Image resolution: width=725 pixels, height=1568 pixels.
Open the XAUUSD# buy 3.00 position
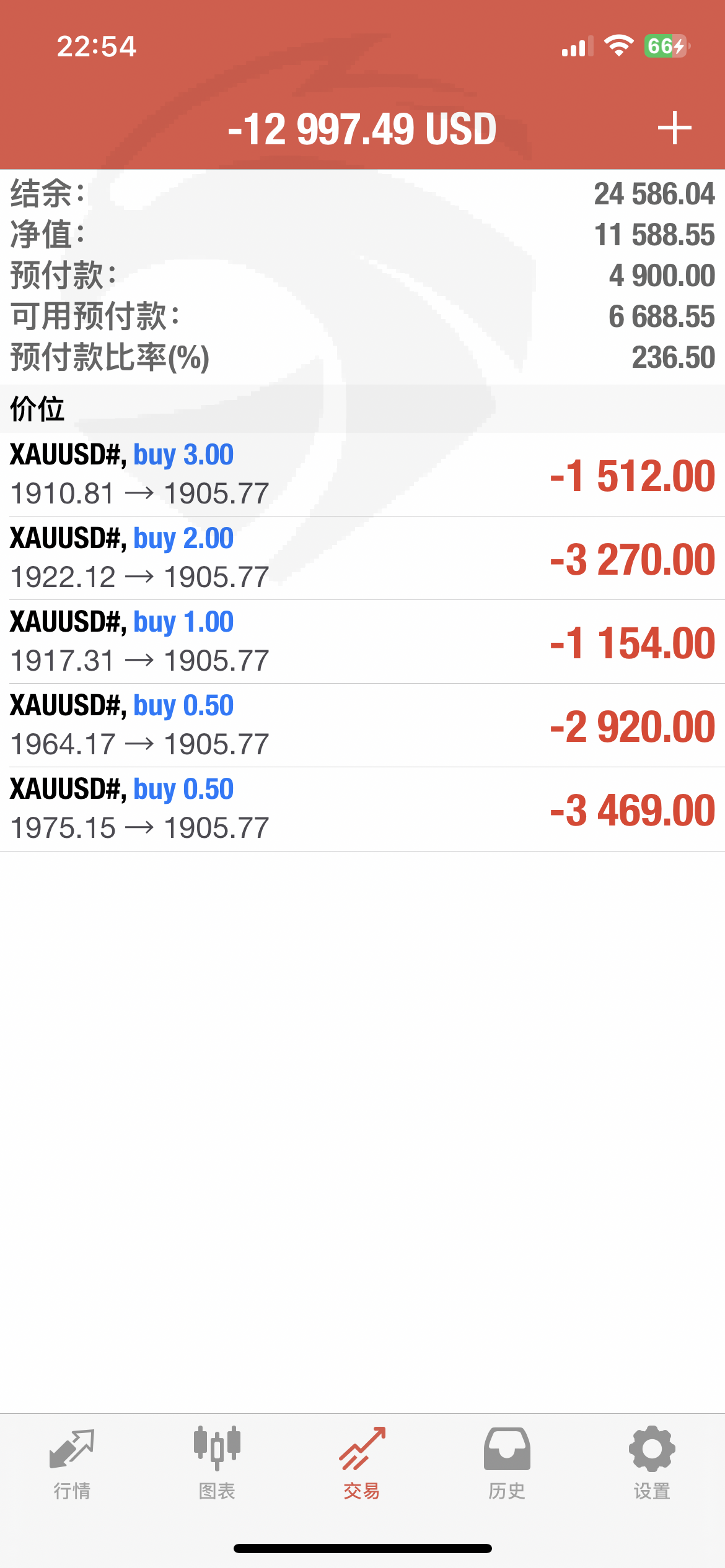tap(362, 474)
